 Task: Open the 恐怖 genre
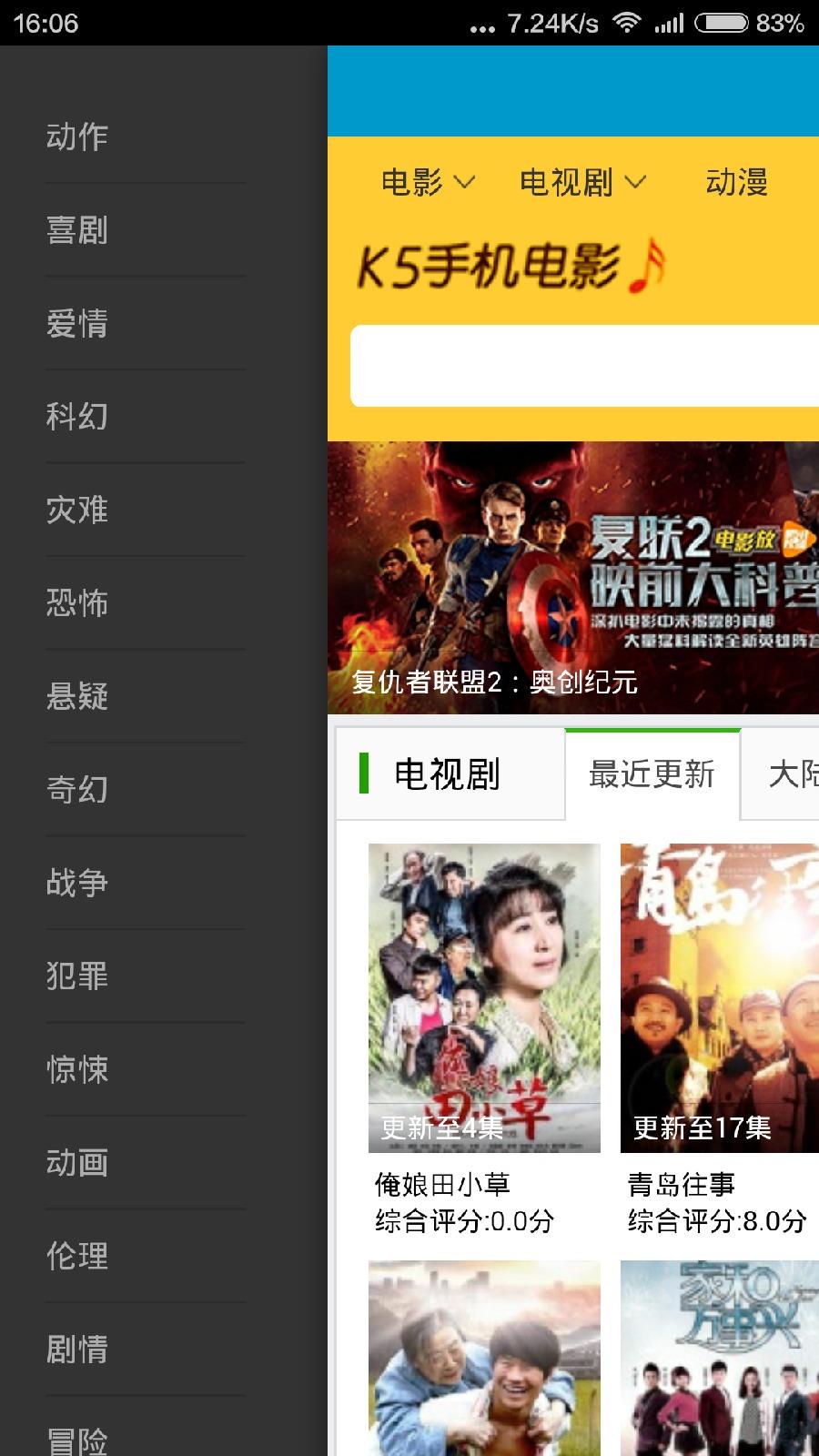pyautogui.click(x=77, y=603)
